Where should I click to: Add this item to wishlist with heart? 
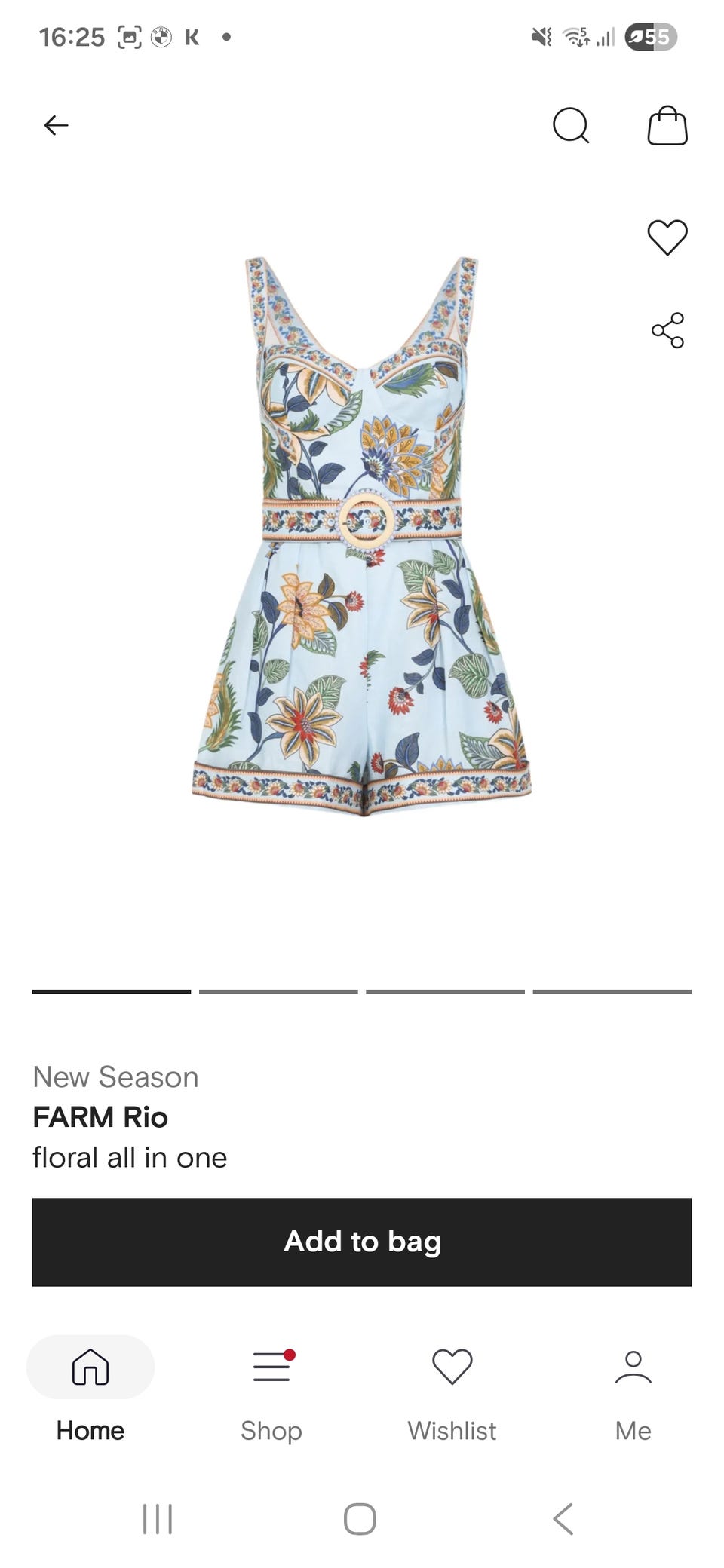click(667, 237)
